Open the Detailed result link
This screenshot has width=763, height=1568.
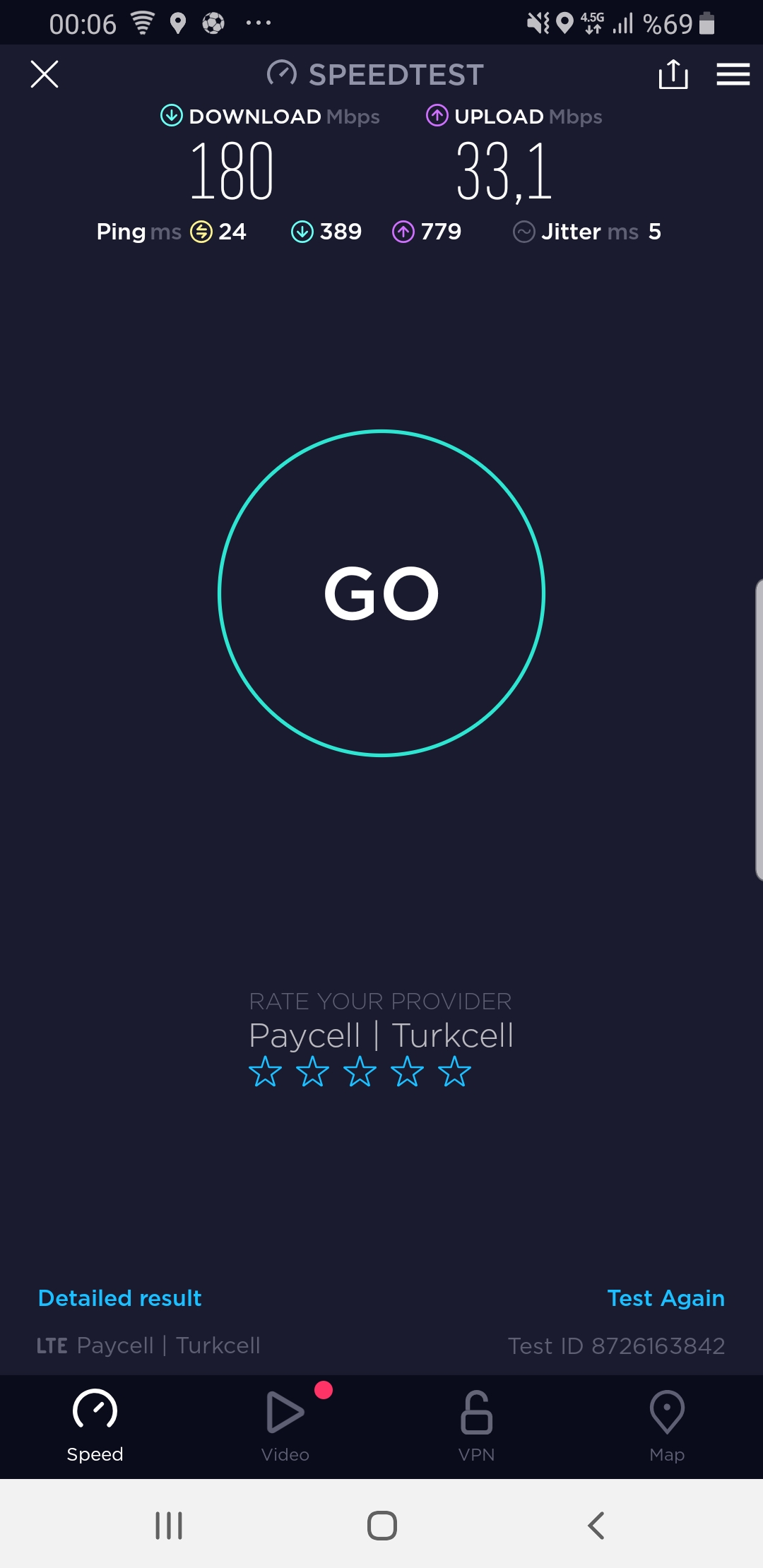pos(120,1297)
